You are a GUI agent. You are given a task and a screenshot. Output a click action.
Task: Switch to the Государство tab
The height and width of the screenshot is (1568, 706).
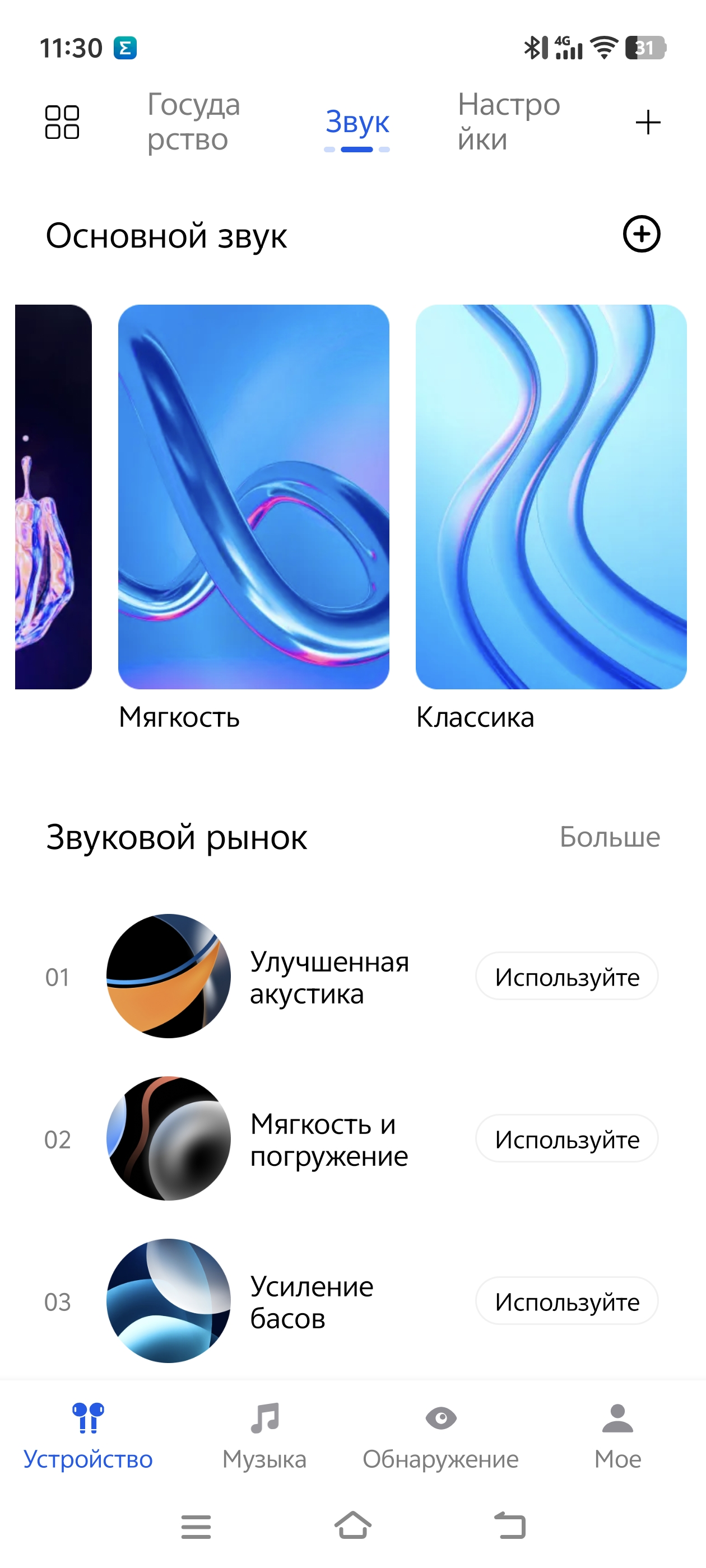[x=194, y=122]
